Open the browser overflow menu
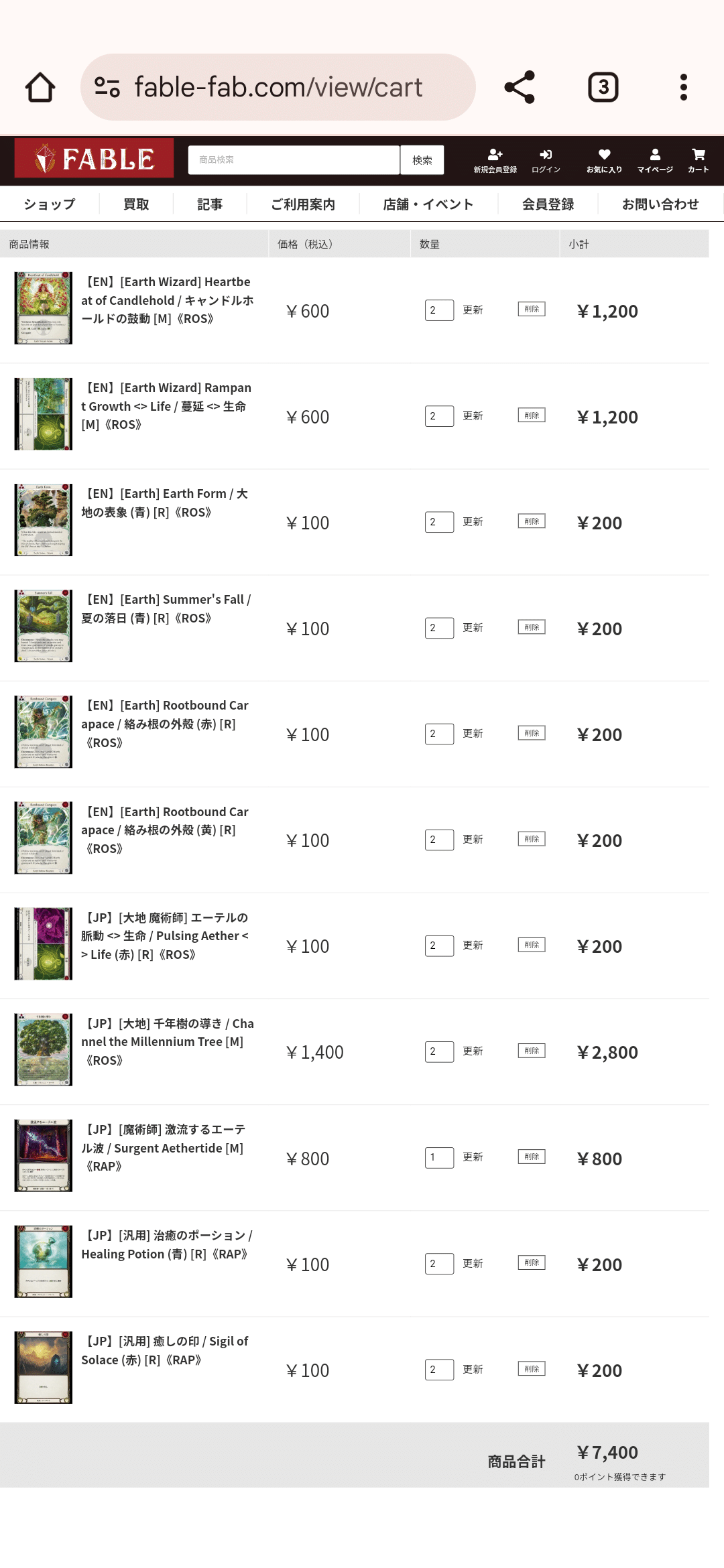The width and height of the screenshot is (724, 1568). (683, 87)
